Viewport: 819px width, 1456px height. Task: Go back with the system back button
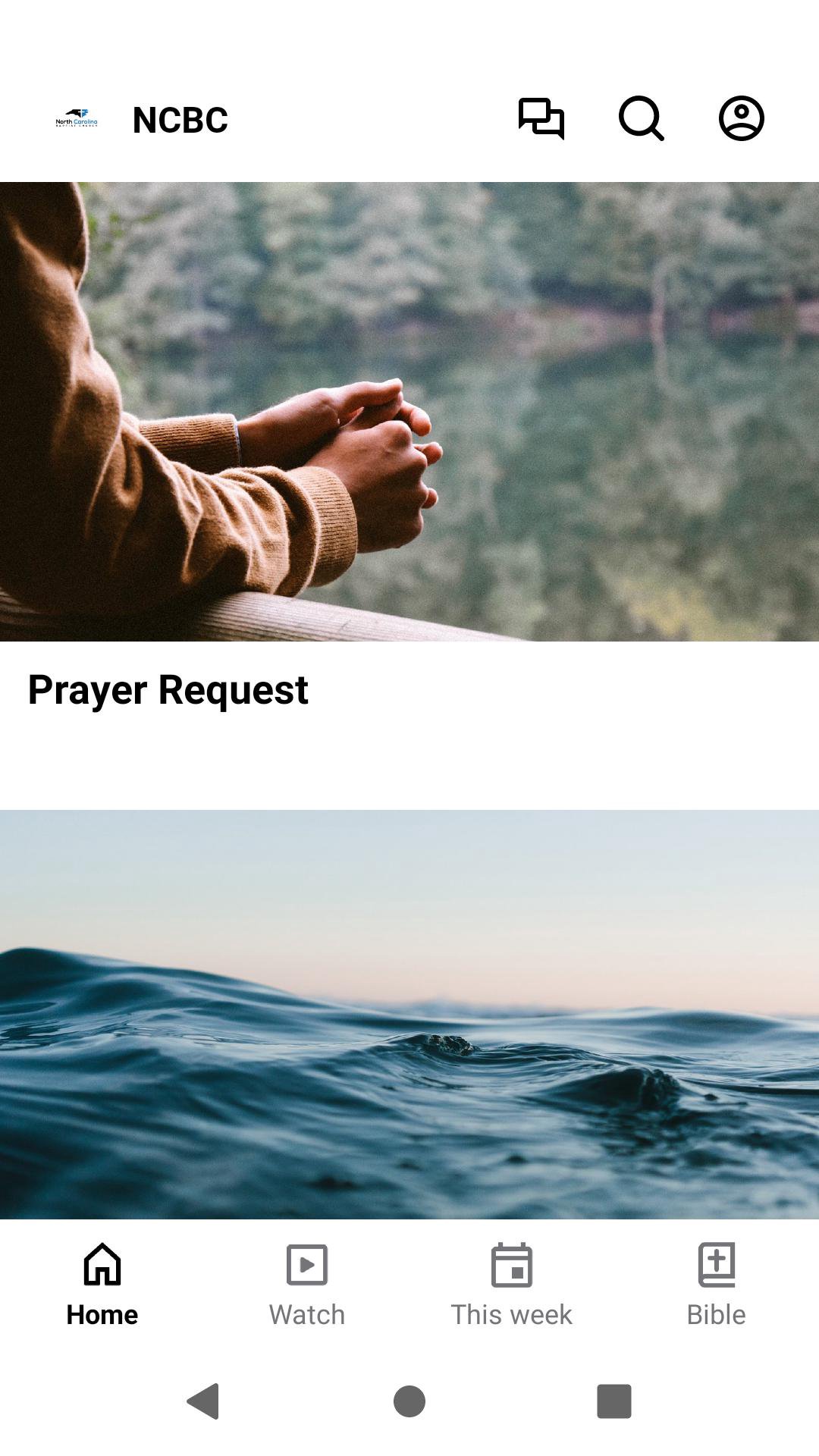pos(203,1401)
